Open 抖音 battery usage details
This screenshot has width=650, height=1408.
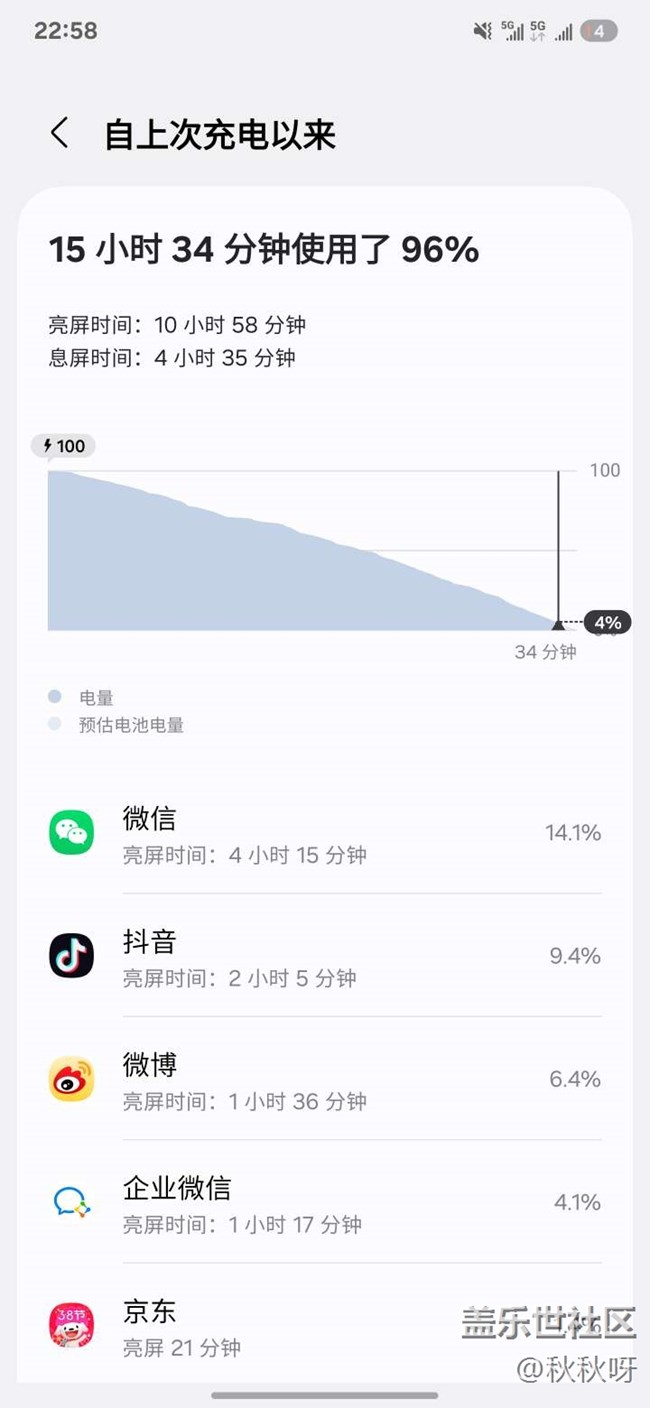click(x=325, y=957)
